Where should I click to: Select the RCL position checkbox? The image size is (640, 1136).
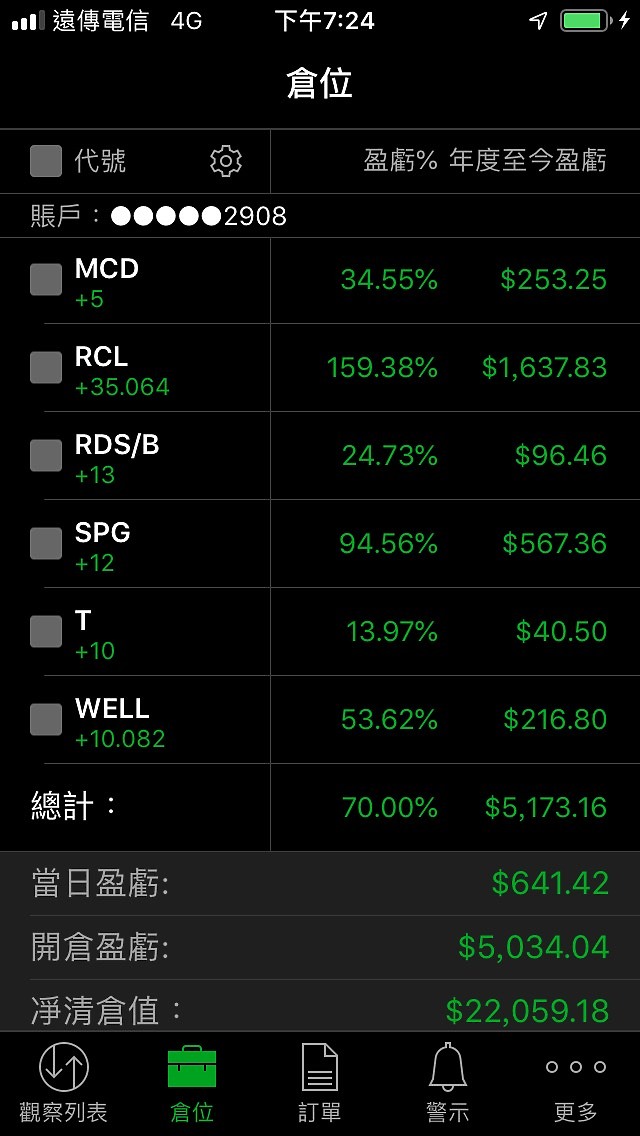point(46,367)
